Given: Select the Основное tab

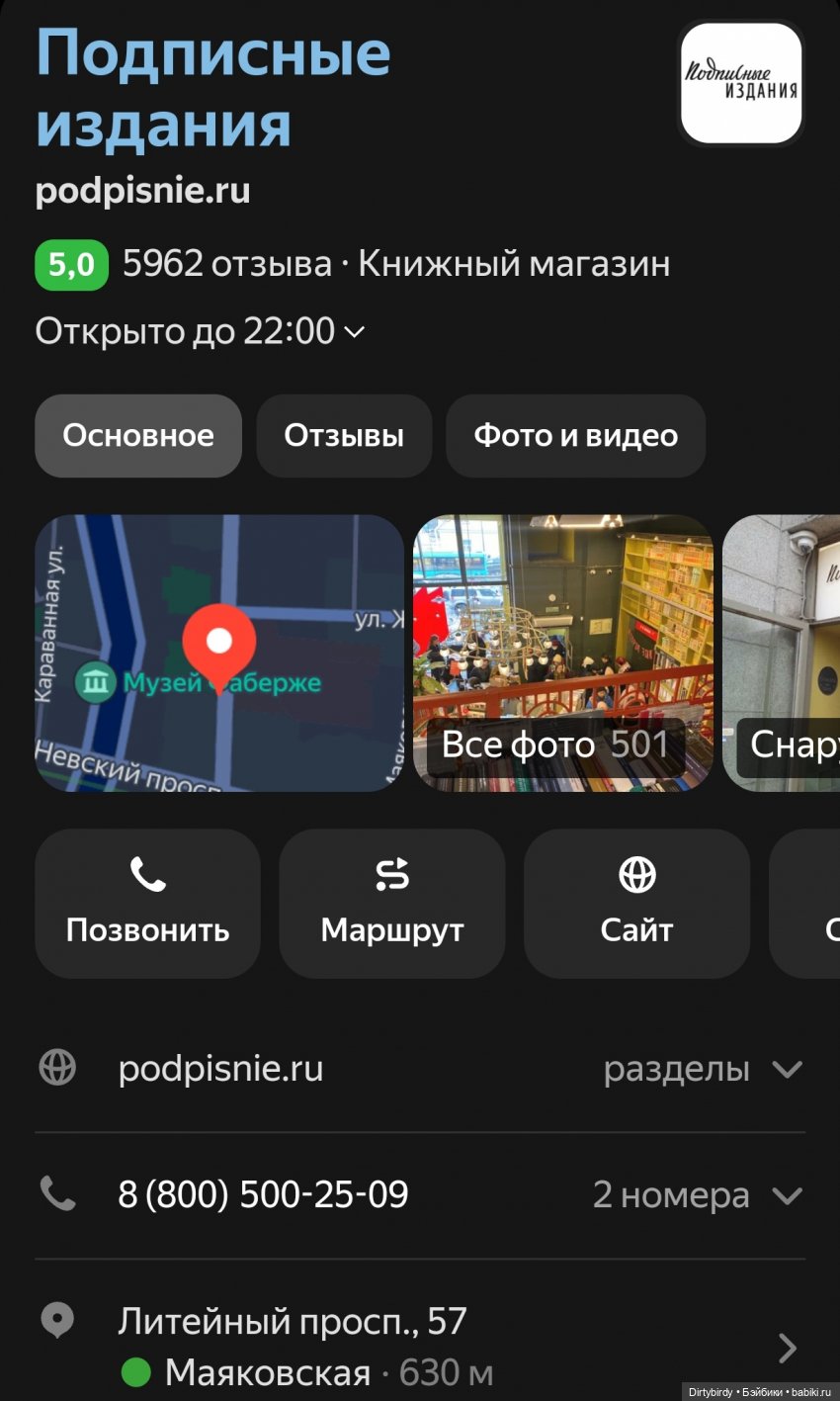Looking at the screenshot, I should [138, 436].
